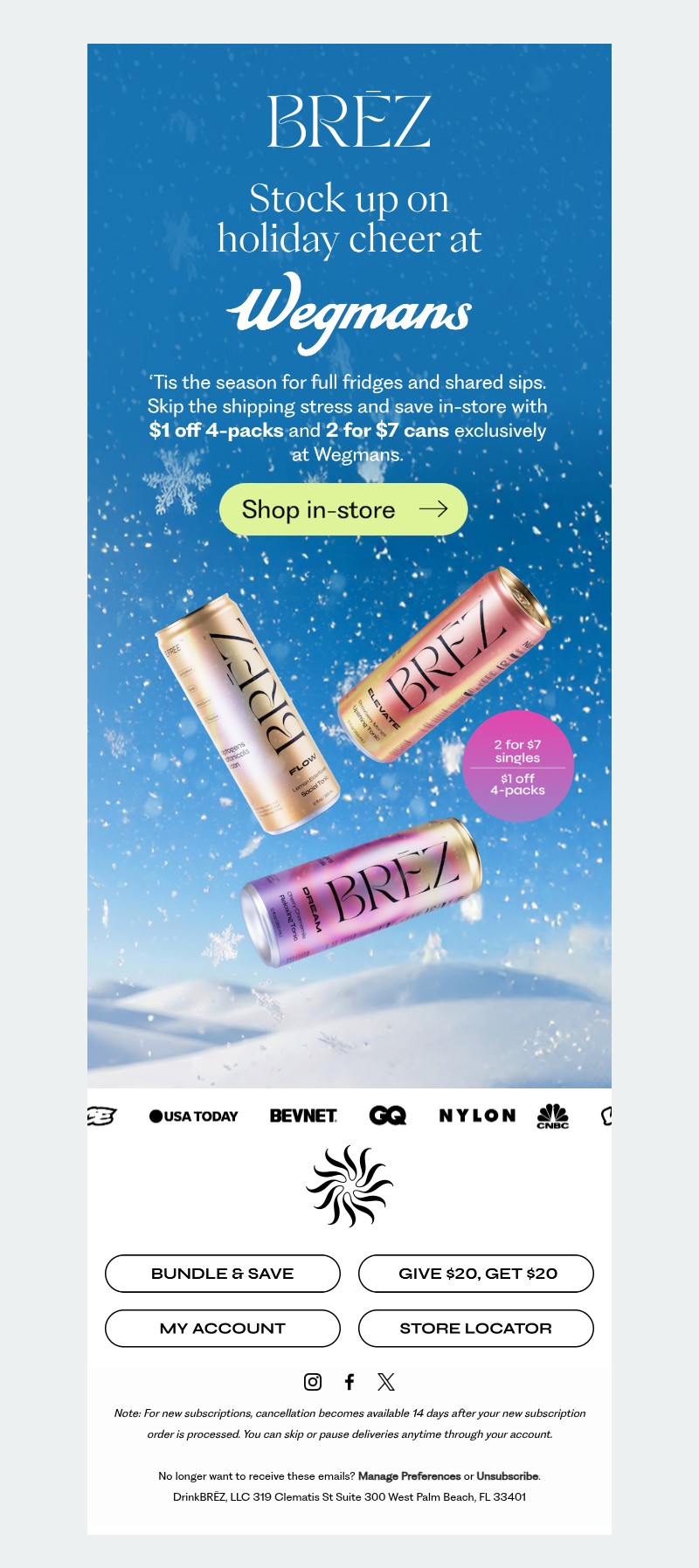Visit the Instagram page

pyautogui.click(x=313, y=1382)
